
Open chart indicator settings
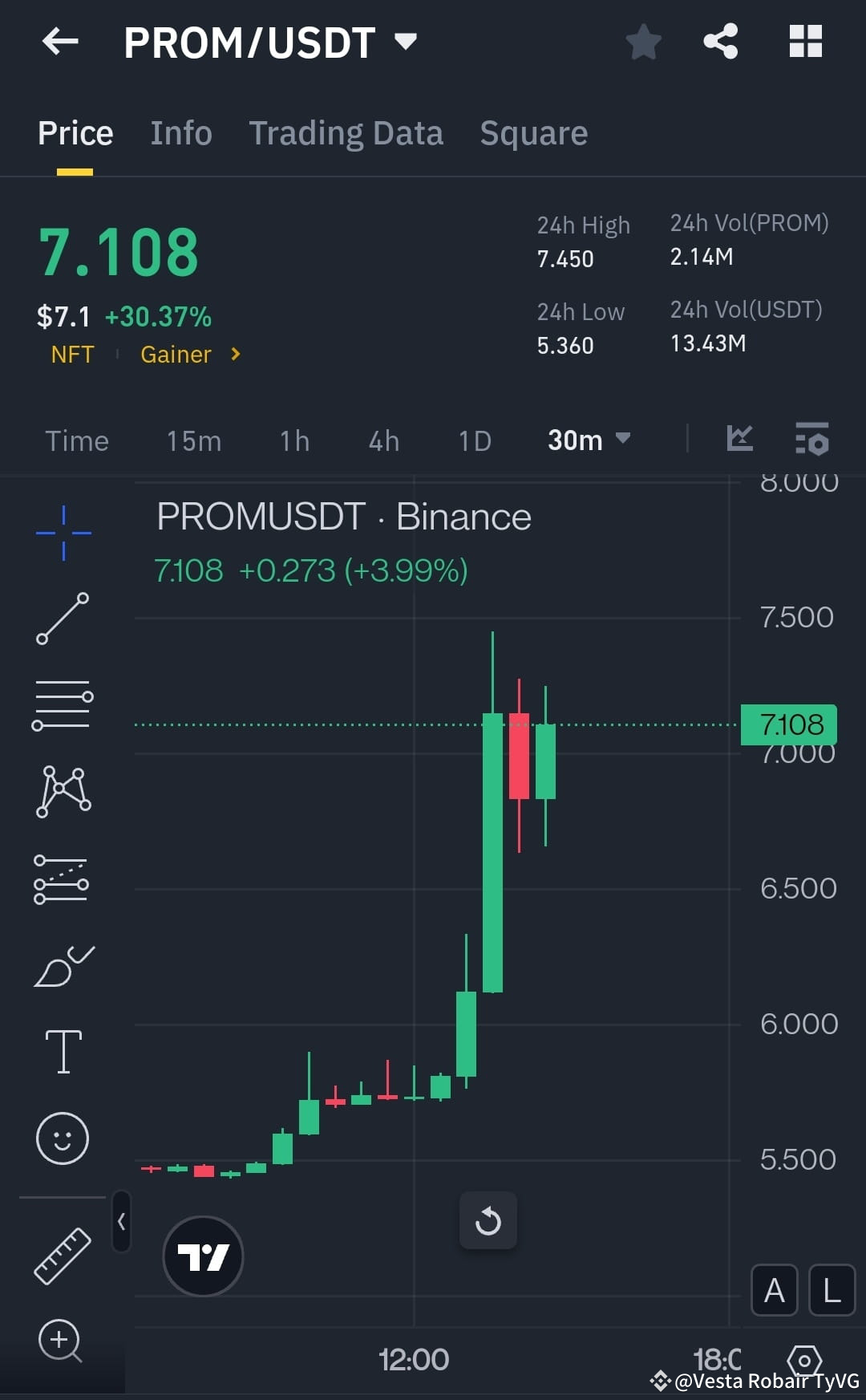pyautogui.click(x=811, y=440)
